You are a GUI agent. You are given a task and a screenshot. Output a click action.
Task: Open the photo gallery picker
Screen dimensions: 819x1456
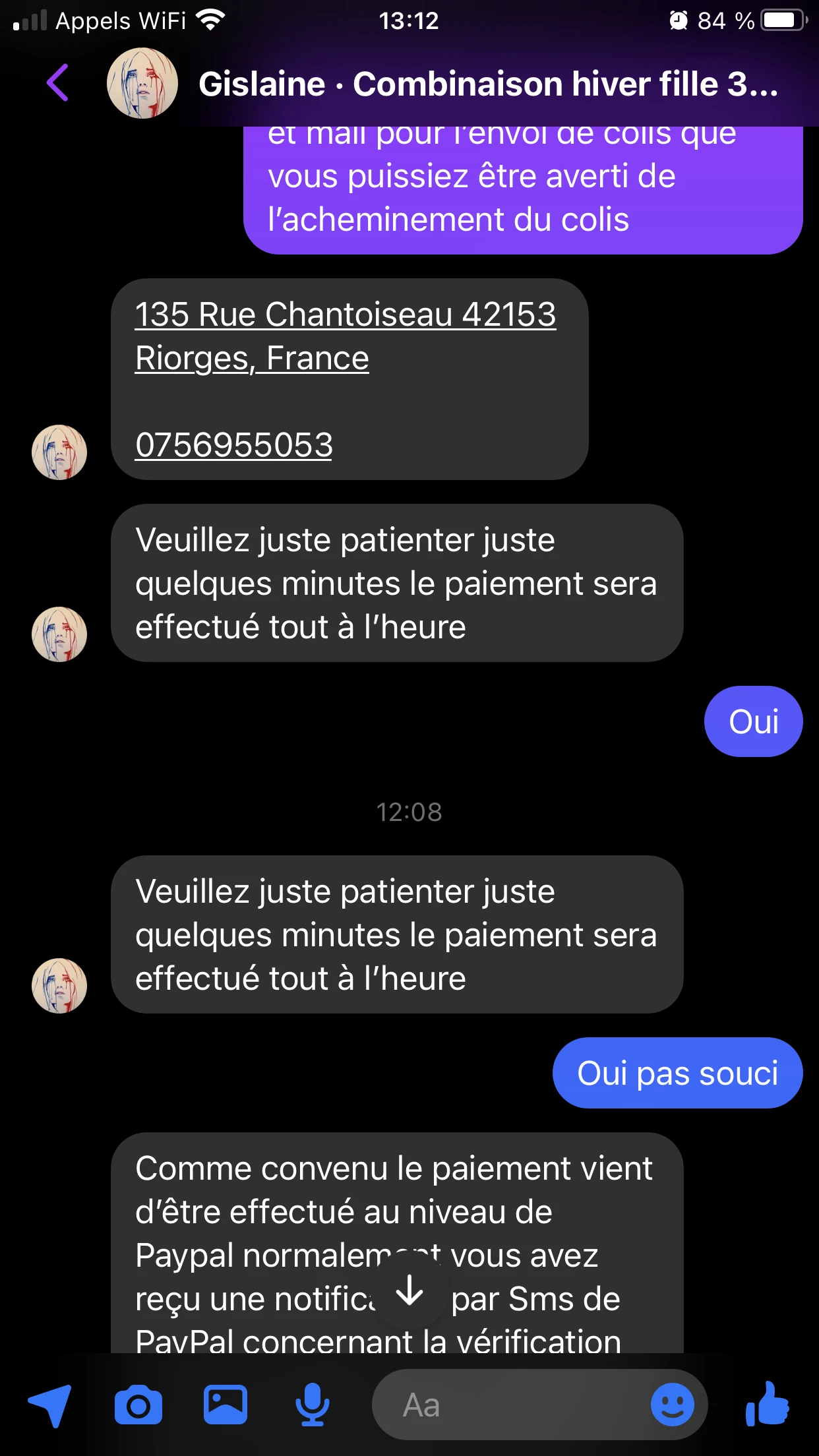226,1405
